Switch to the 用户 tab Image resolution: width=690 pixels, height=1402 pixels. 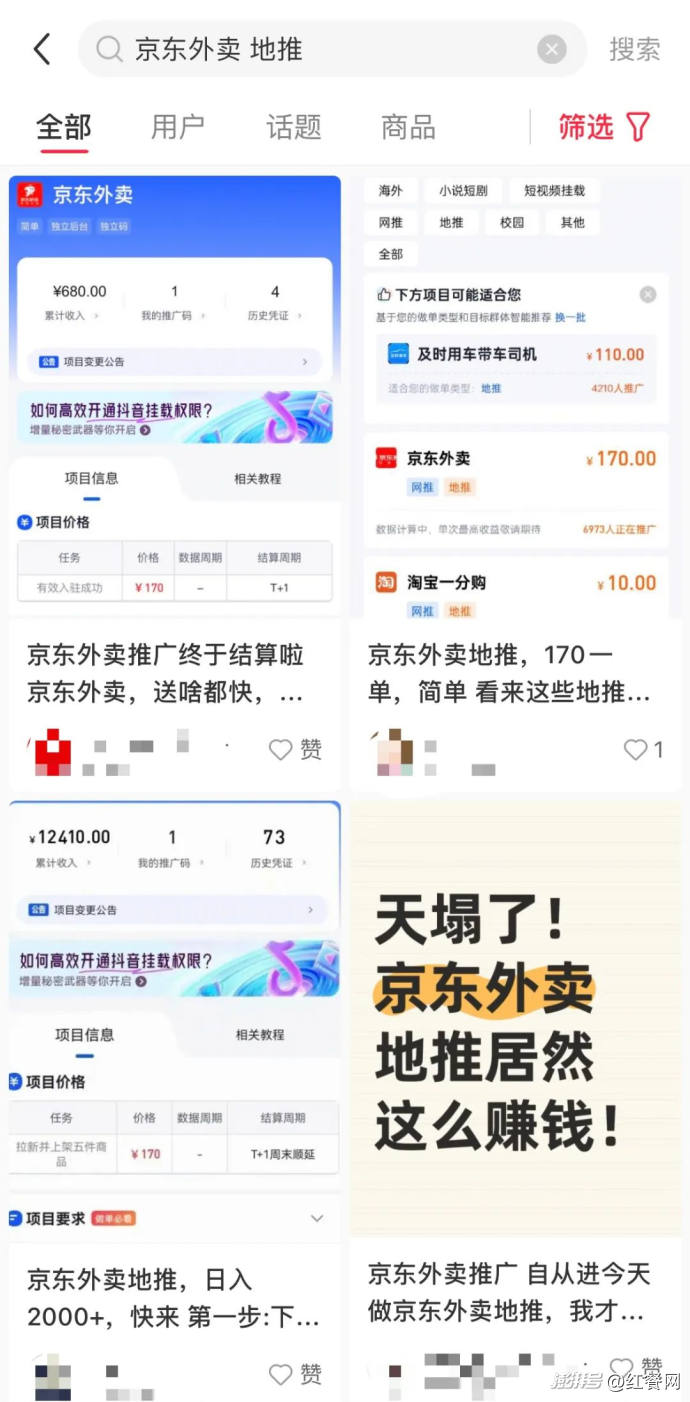pos(178,127)
